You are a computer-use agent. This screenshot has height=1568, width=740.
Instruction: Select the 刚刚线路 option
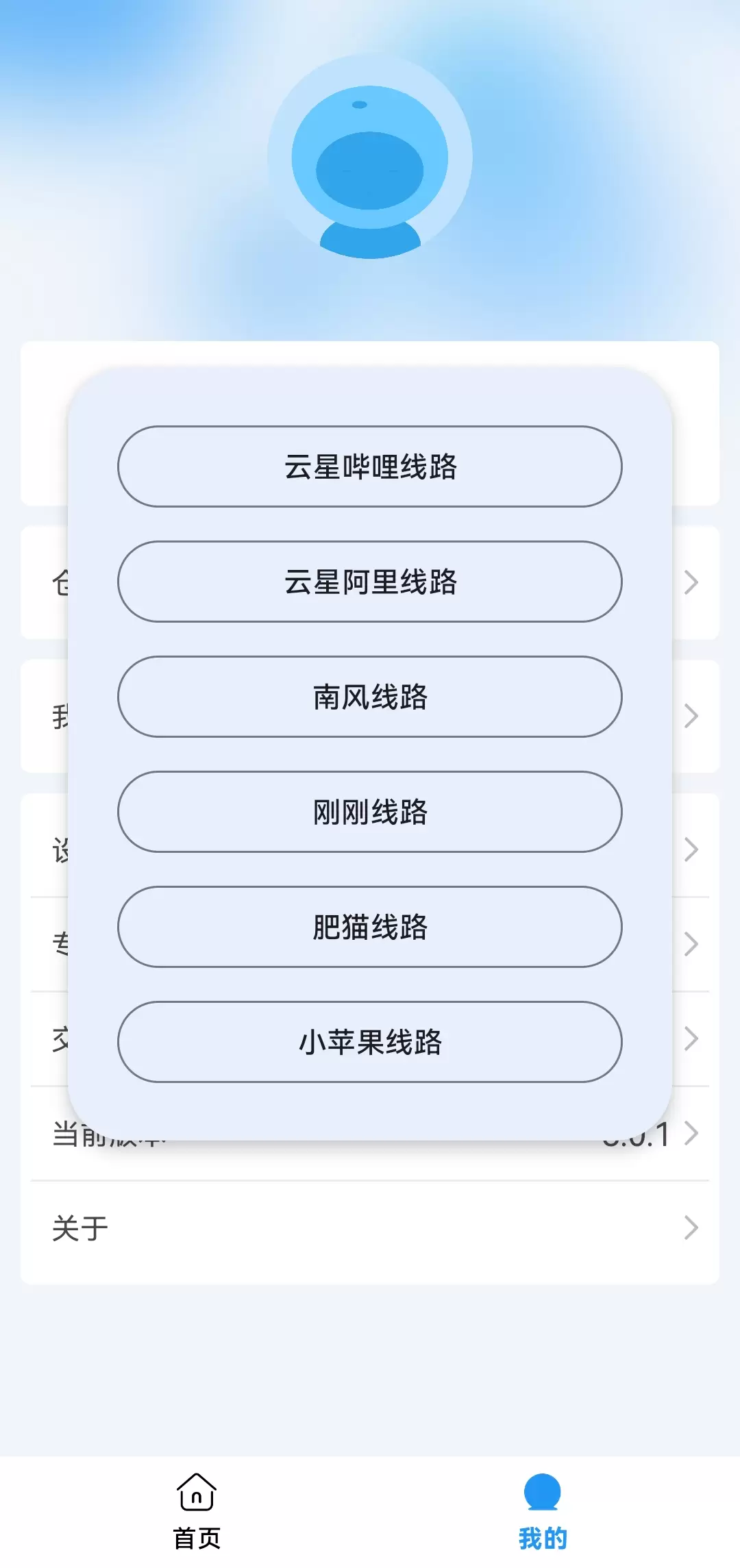click(x=370, y=812)
